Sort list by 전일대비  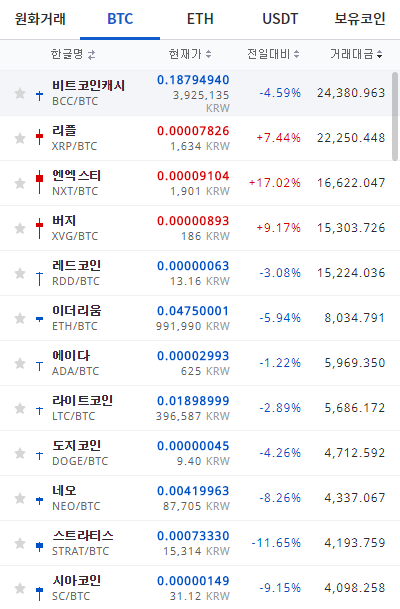pos(273,54)
